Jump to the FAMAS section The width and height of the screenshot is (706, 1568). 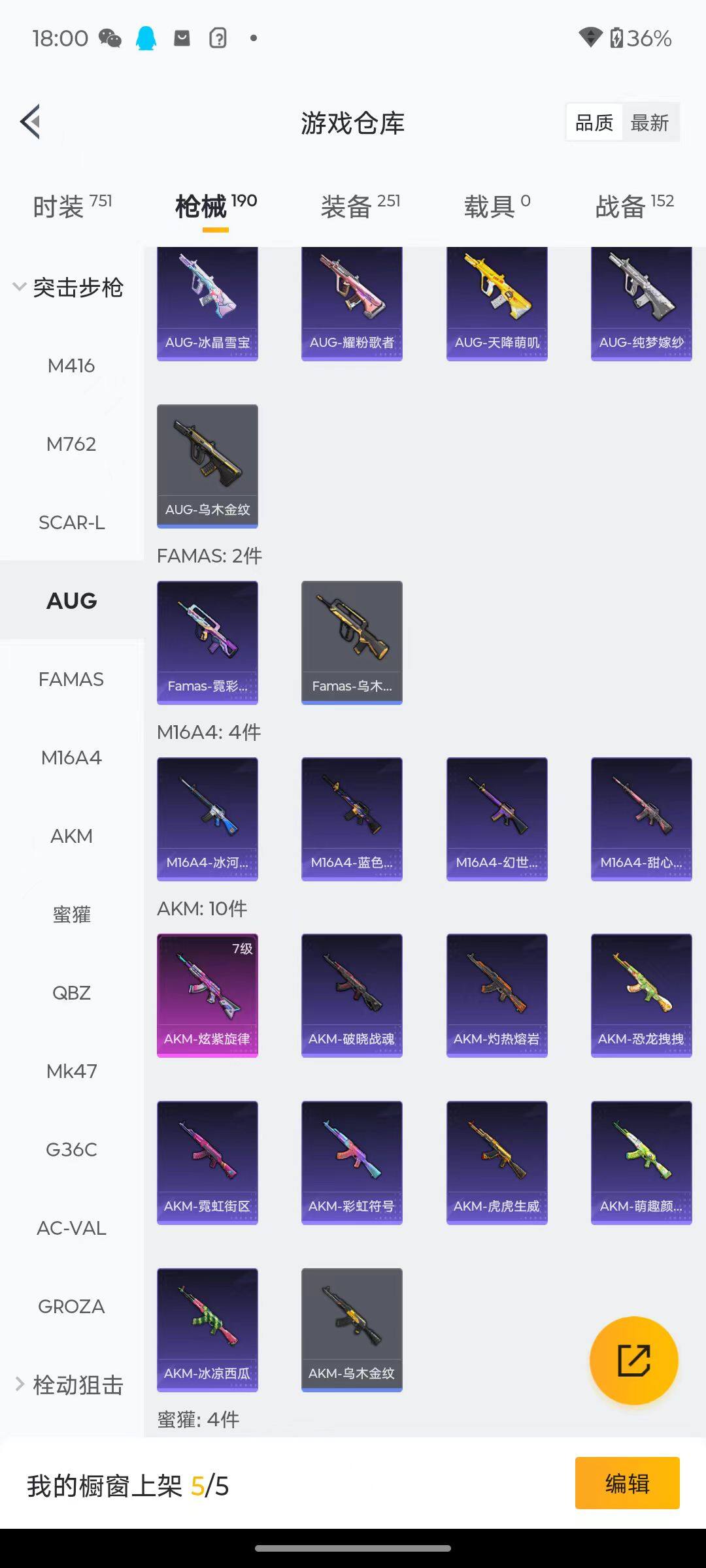71,679
